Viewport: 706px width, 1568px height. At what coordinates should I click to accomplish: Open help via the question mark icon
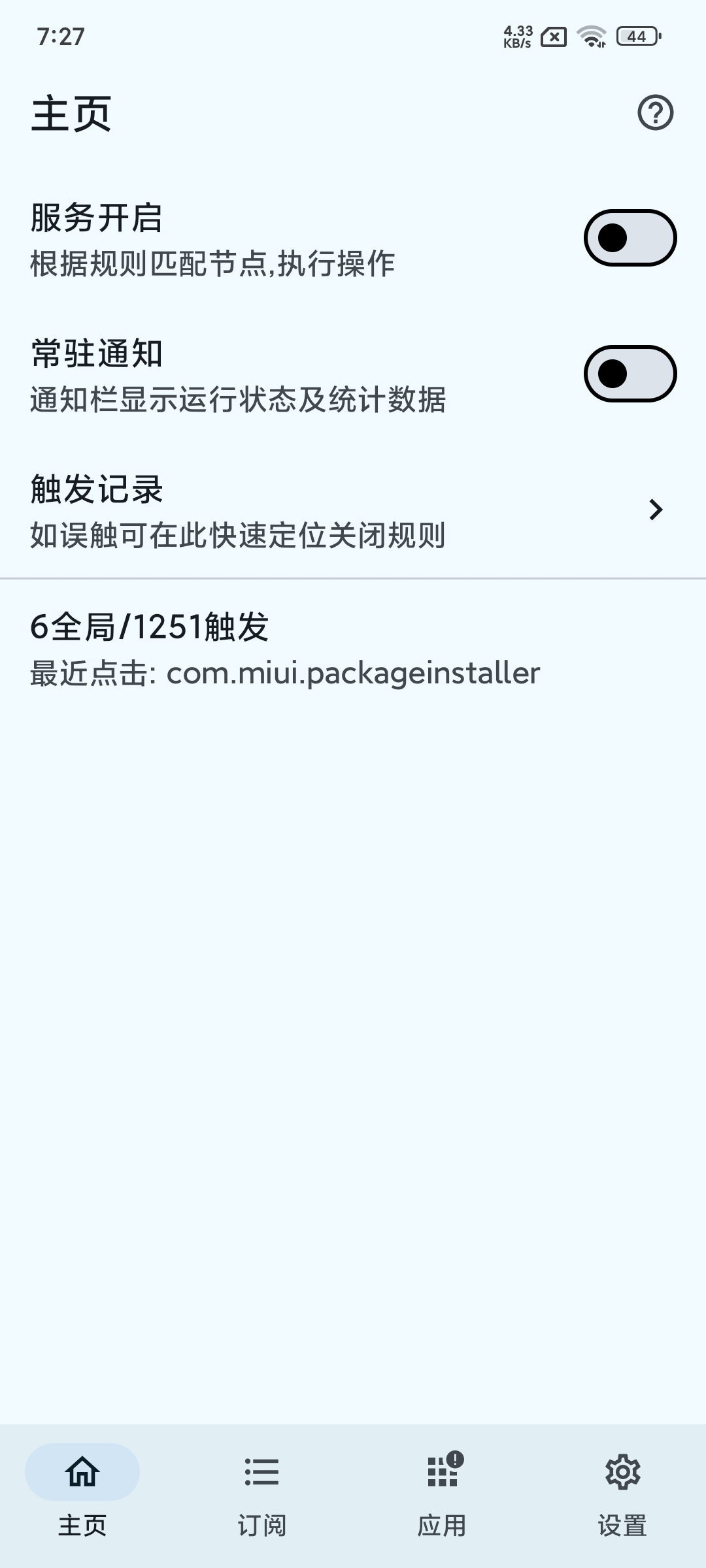tap(656, 112)
